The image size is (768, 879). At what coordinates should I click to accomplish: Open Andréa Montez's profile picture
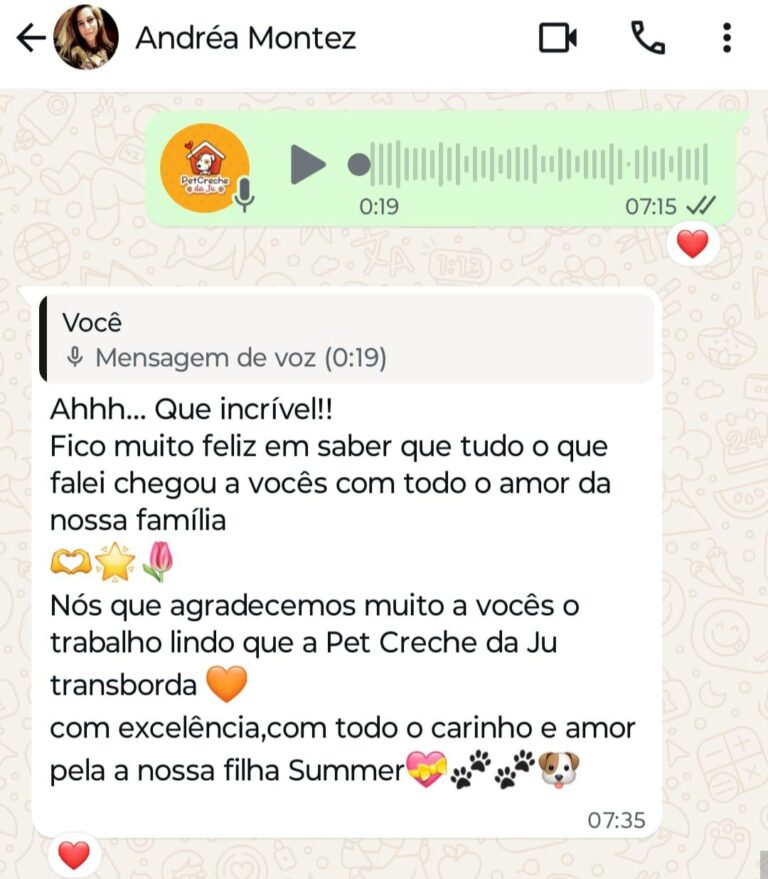pyautogui.click(x=86, y=39)
